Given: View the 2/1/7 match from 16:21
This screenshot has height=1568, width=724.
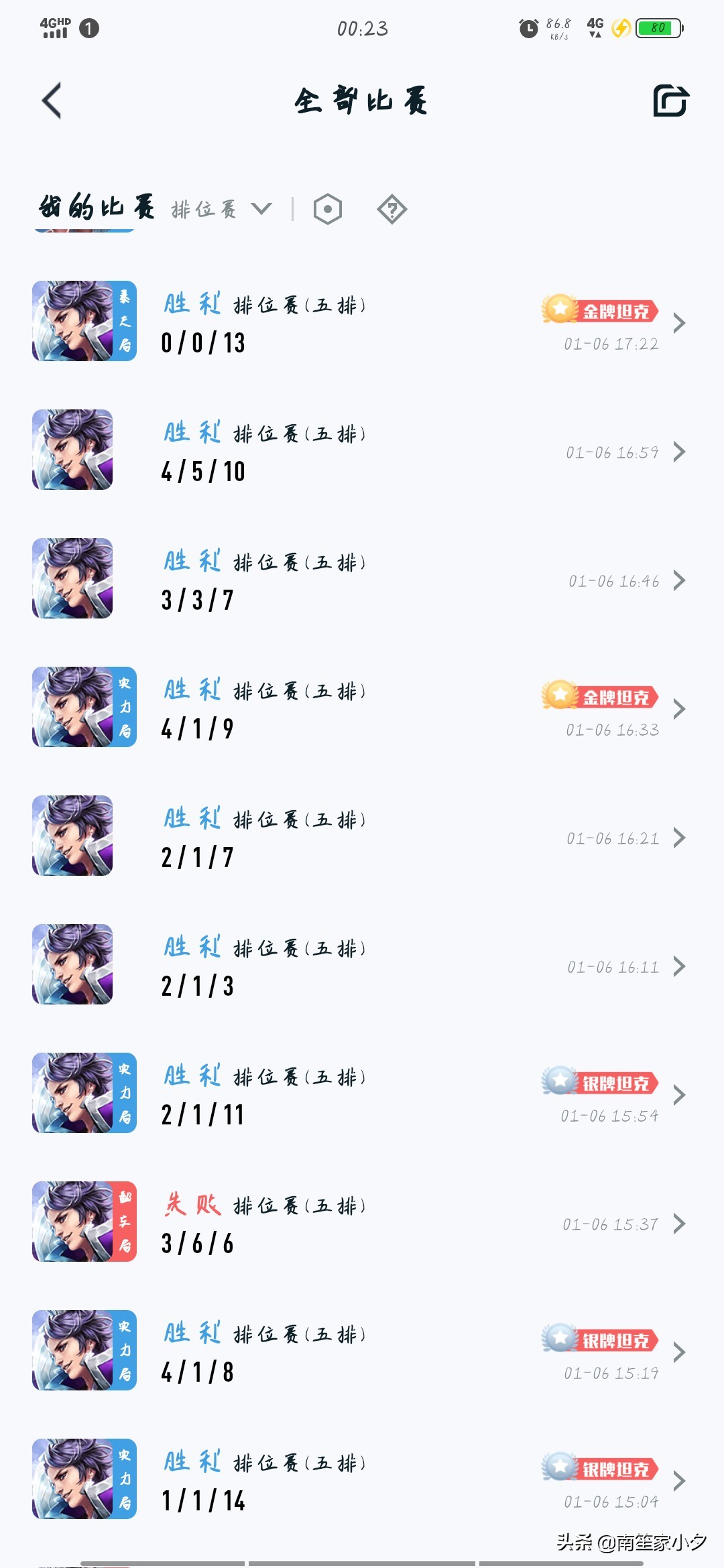Looking at the screenshot, I should click(362, 837).
